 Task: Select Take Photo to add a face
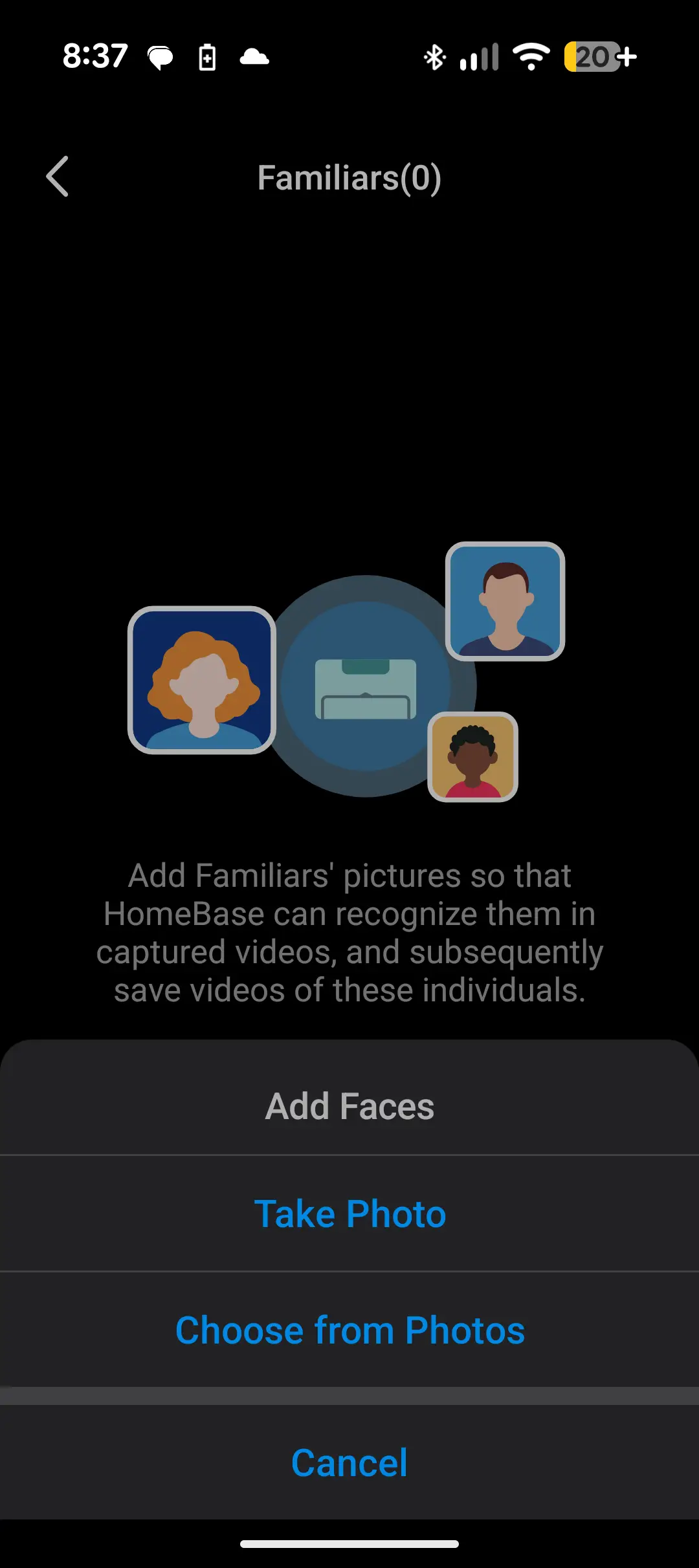coord(349,1214)
